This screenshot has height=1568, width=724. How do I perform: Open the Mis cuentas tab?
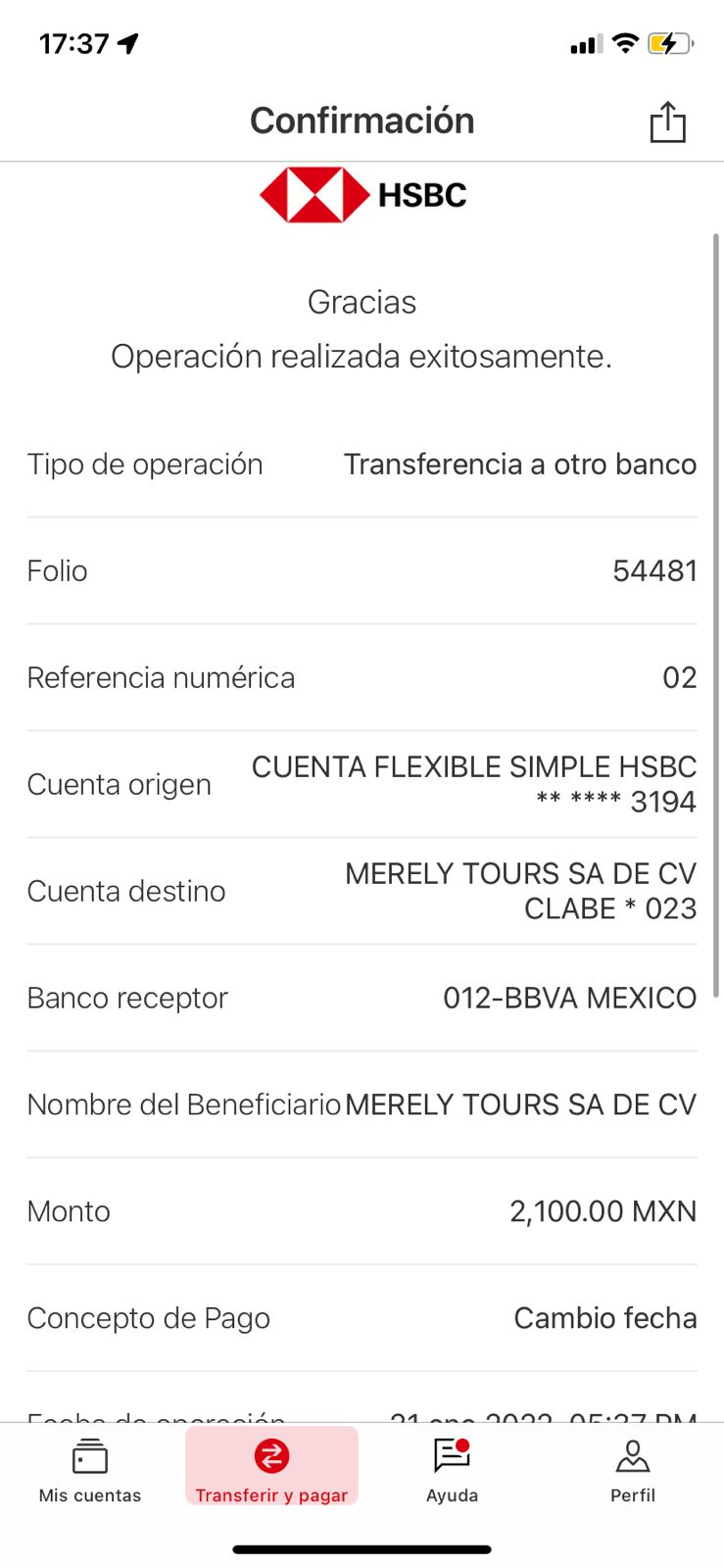click(x=90, y=1470)
